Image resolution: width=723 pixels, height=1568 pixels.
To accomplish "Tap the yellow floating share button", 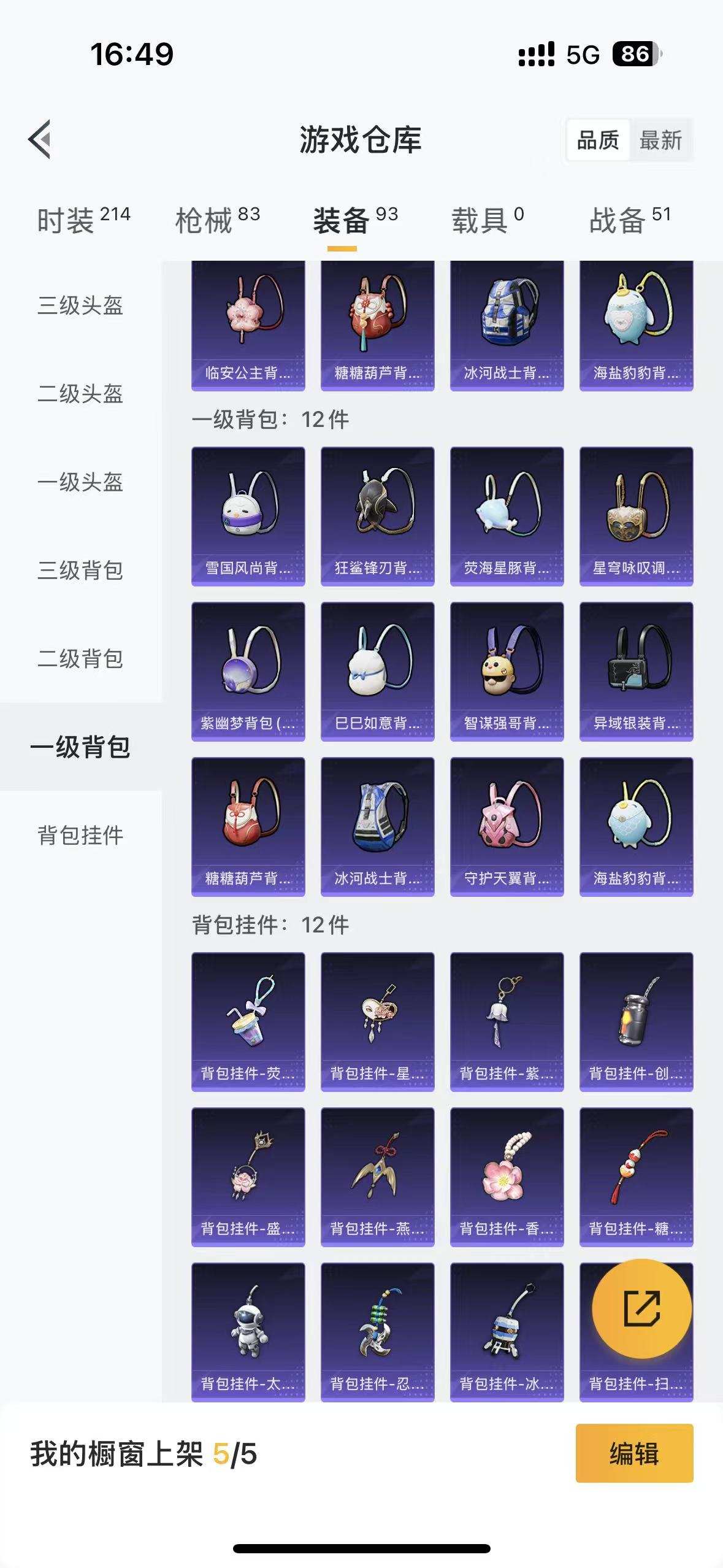I will tap(641, 1309).
